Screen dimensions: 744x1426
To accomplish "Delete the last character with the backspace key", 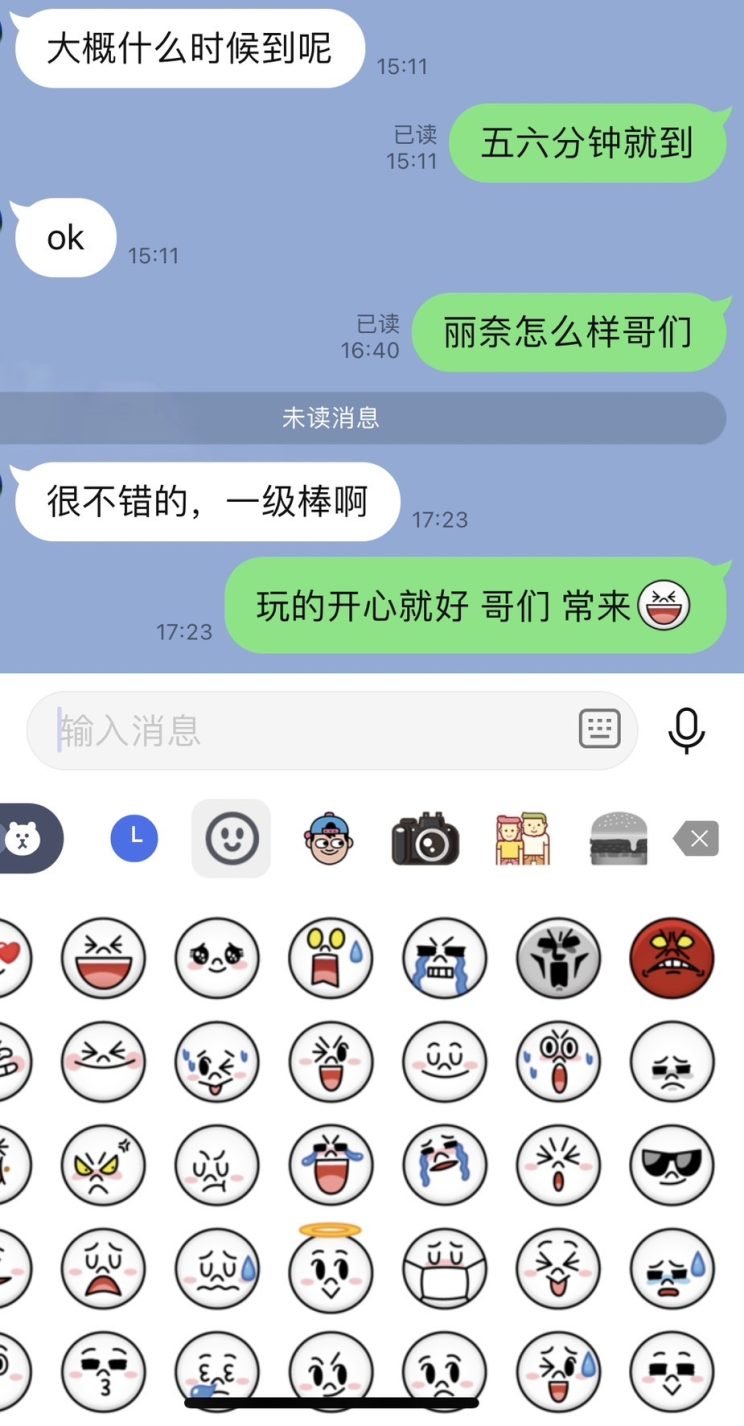I will pos(696,838).
